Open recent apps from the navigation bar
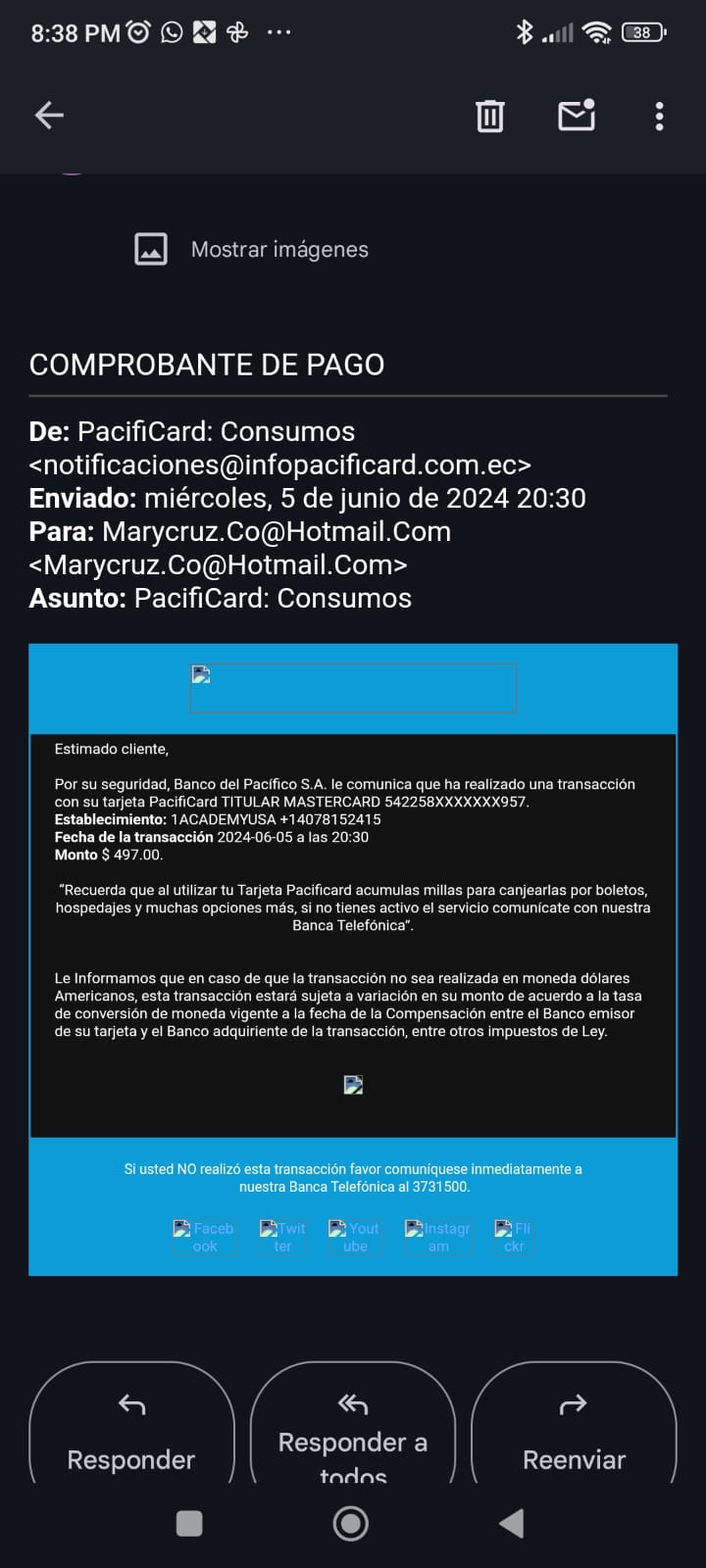This screenshot has width=706, height=1568. pyautogui.click(x=189, y=1523)
